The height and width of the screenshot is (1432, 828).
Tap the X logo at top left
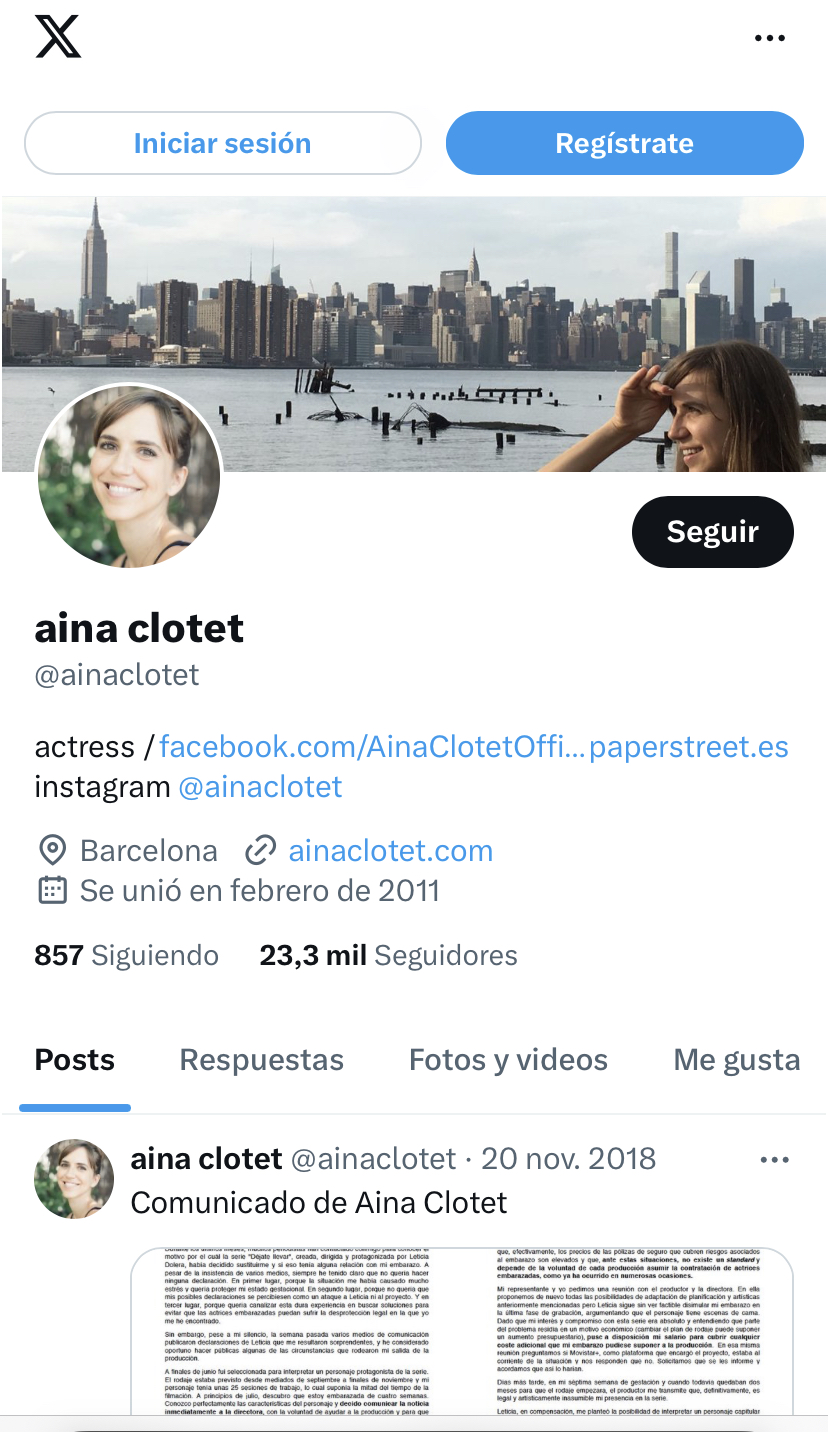coord(58,38)
